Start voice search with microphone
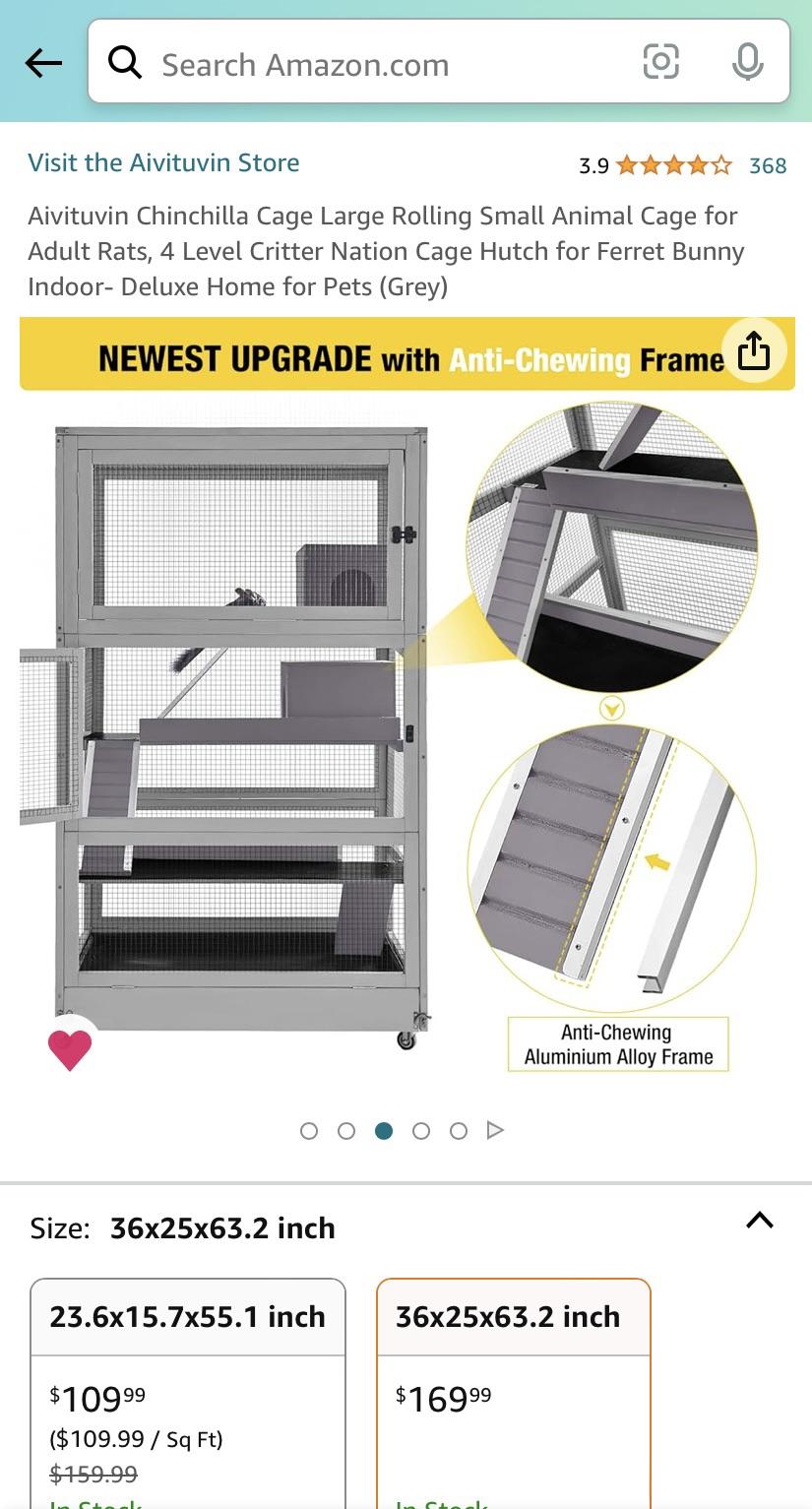This screenshot has width=812, height=1509. [x=747, y=63]
